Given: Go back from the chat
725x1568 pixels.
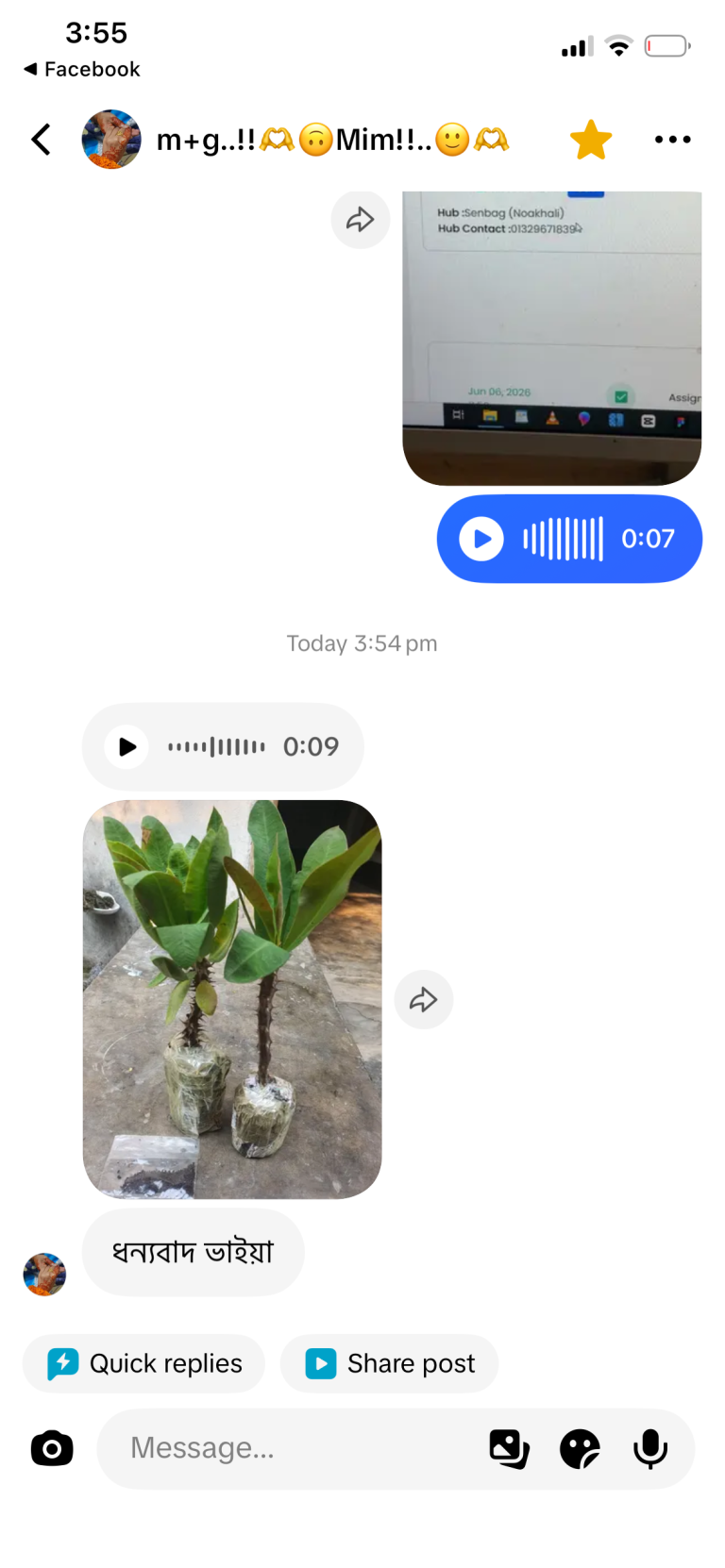Looking at the screenshot, I should [41, 140].
